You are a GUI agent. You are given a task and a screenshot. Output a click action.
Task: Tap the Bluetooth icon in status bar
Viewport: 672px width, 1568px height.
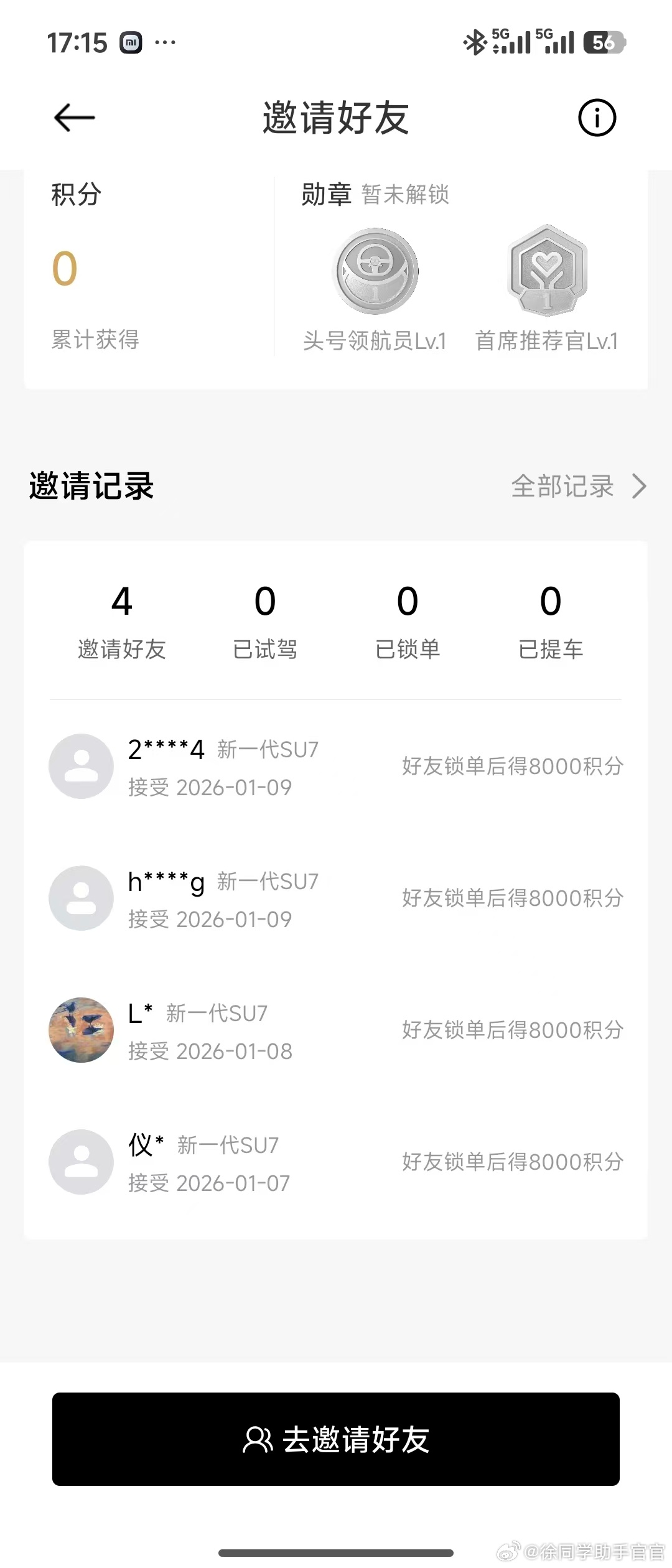[x=475, y=42]
